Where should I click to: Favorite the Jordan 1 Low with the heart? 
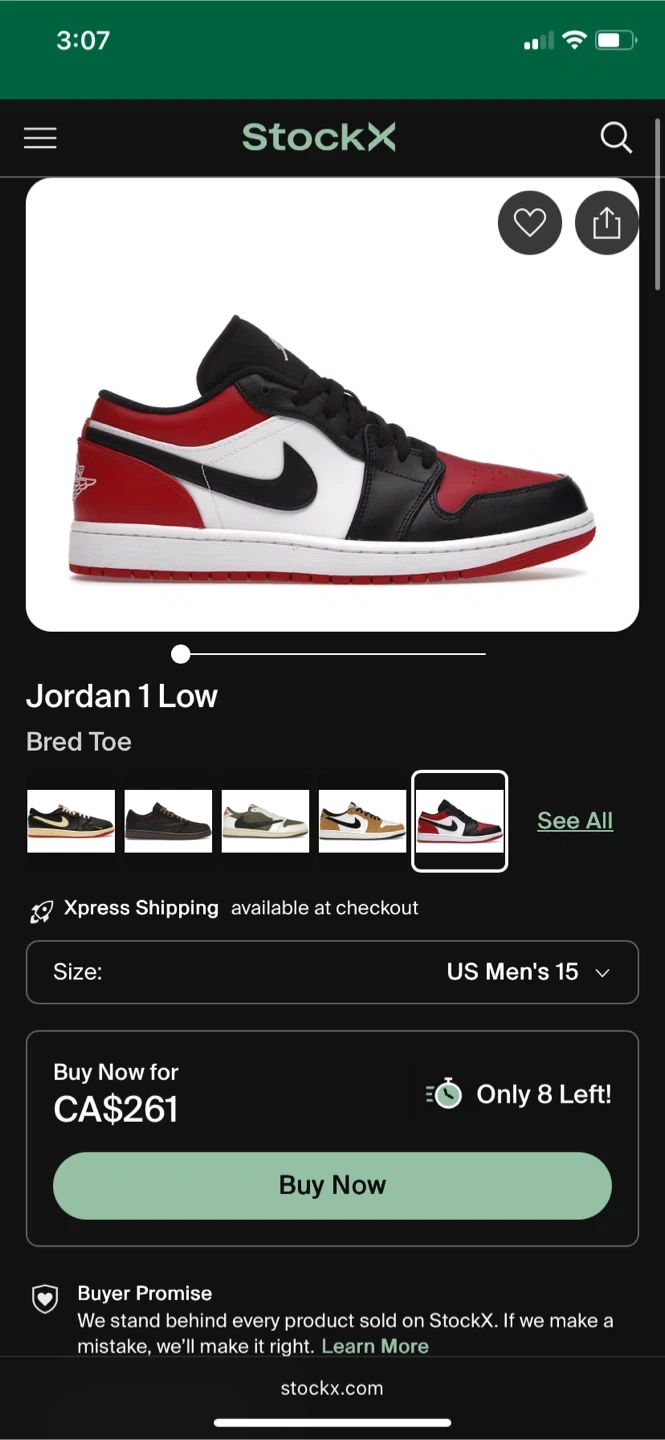[530, 223]
